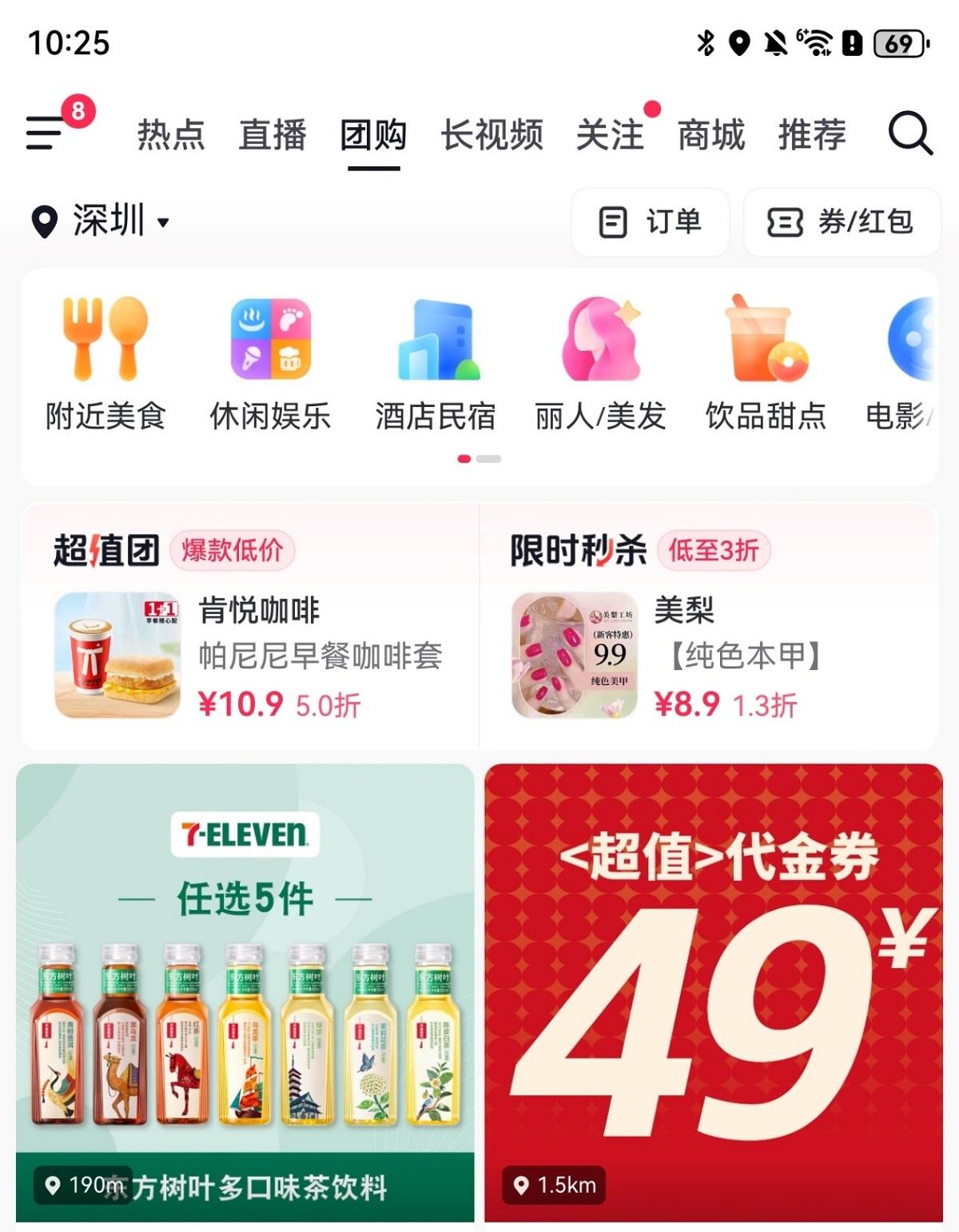Change city from 深圳 dropdown

pos(101,221)
